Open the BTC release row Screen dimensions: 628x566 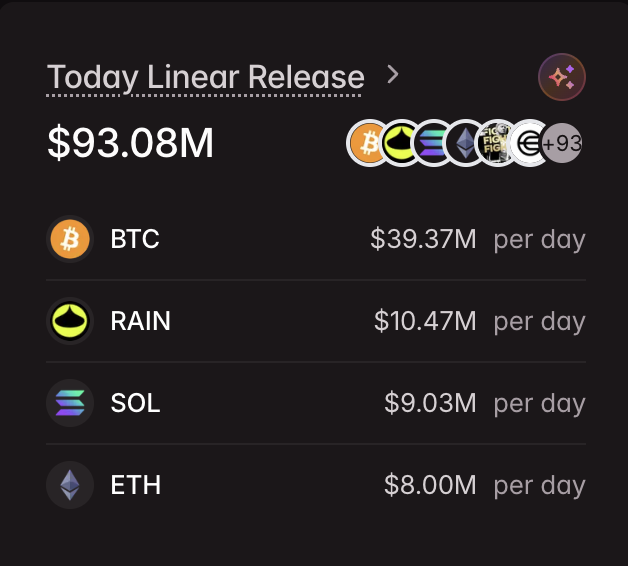coord(316,240)
